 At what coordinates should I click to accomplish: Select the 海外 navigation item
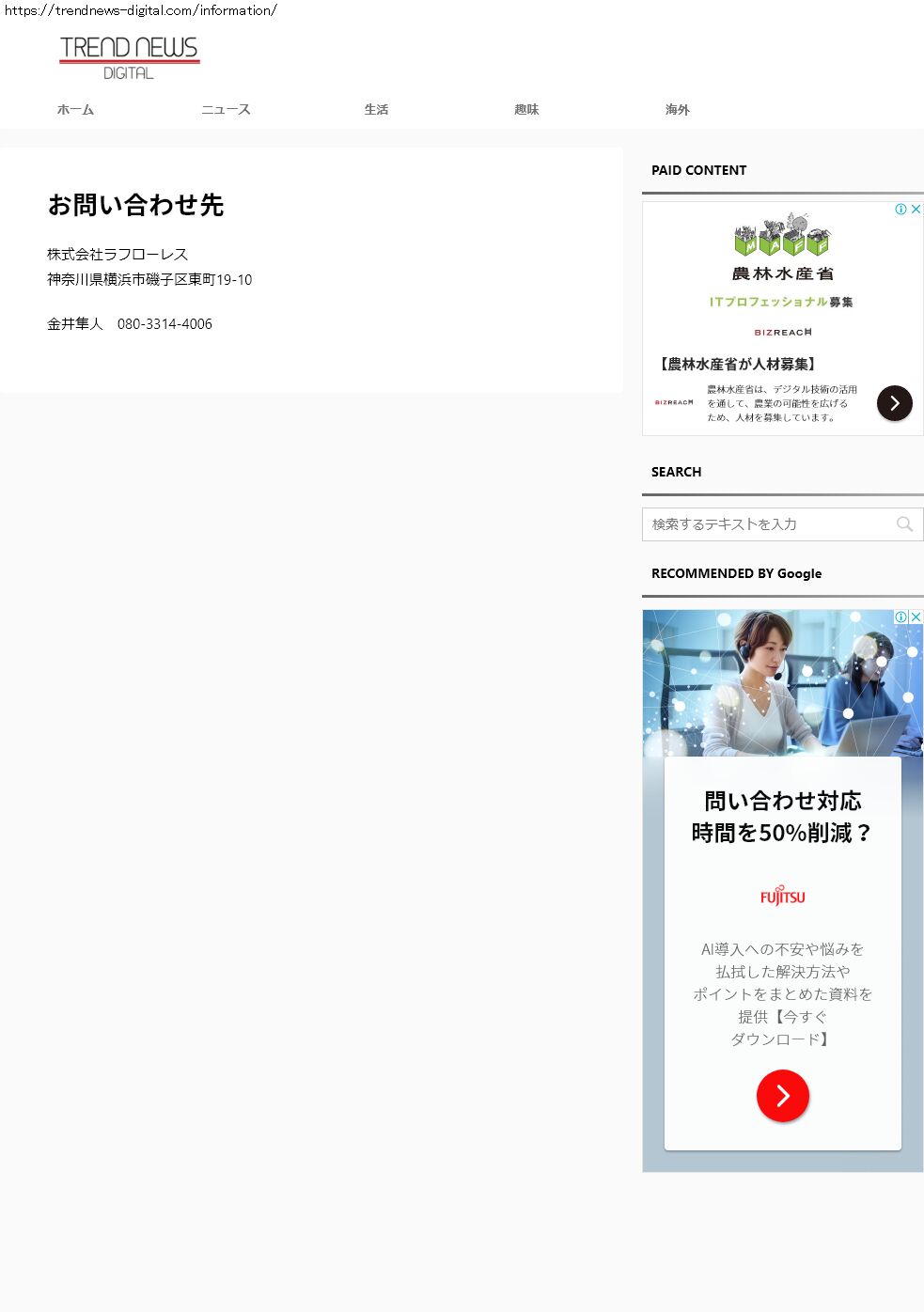677,110
